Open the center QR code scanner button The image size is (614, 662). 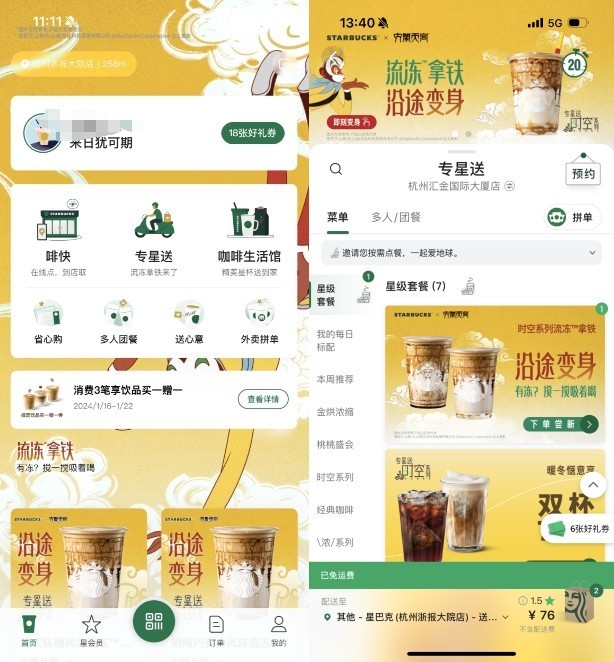[154, 622]
